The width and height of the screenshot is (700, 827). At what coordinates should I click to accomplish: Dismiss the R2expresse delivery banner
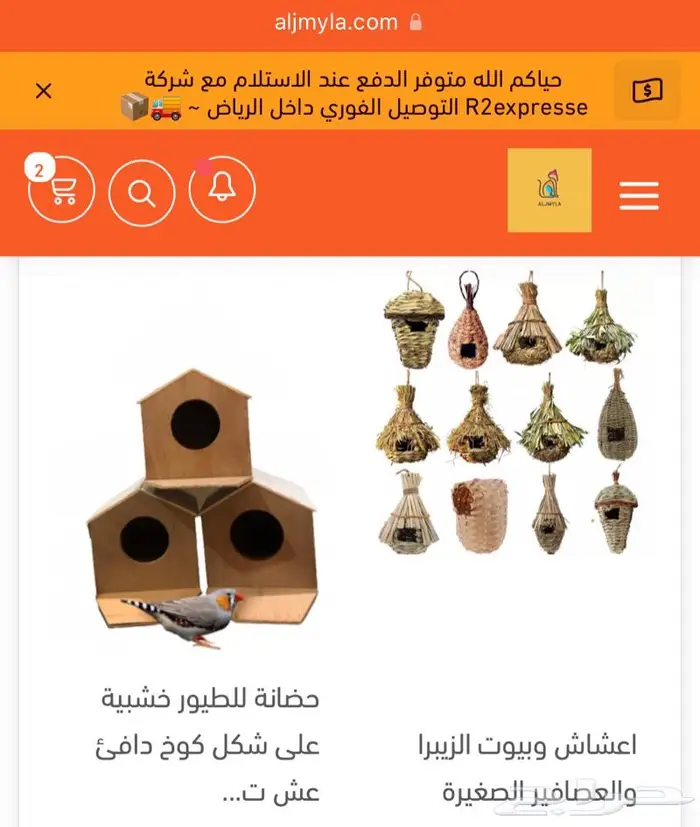(44, 91)
